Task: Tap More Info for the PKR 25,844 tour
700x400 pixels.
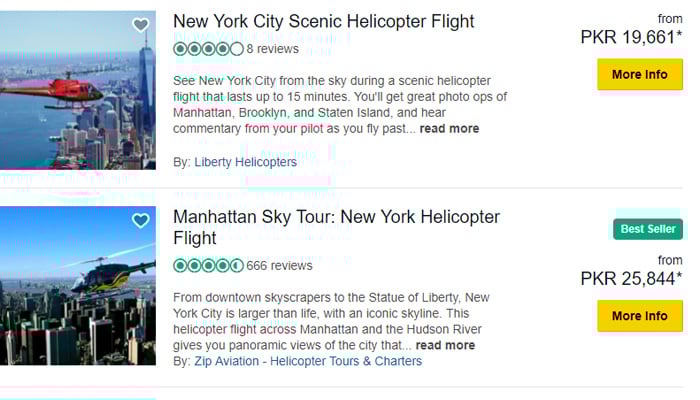Action: 639,316
